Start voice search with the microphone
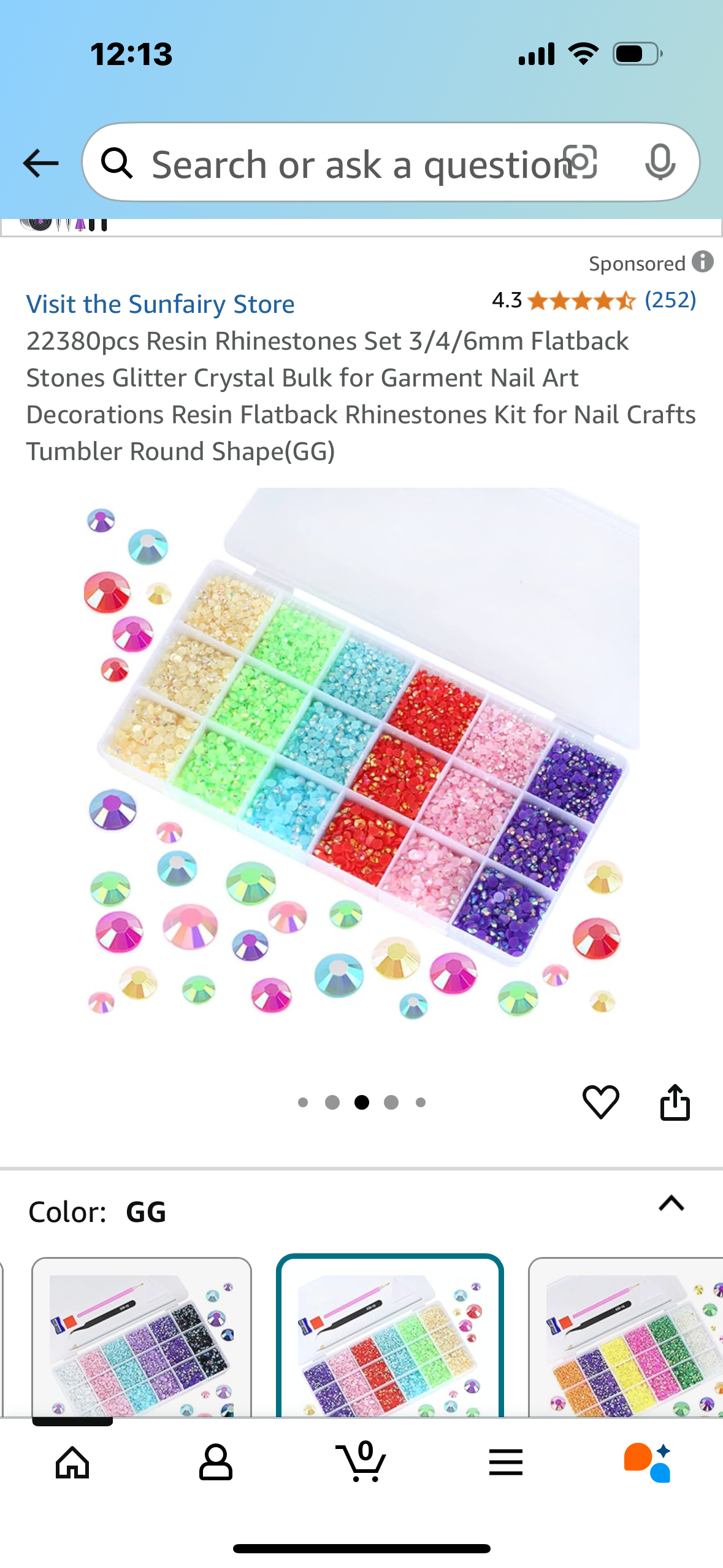The width and height of the screenshot is (723, 1568). [660, 163]
